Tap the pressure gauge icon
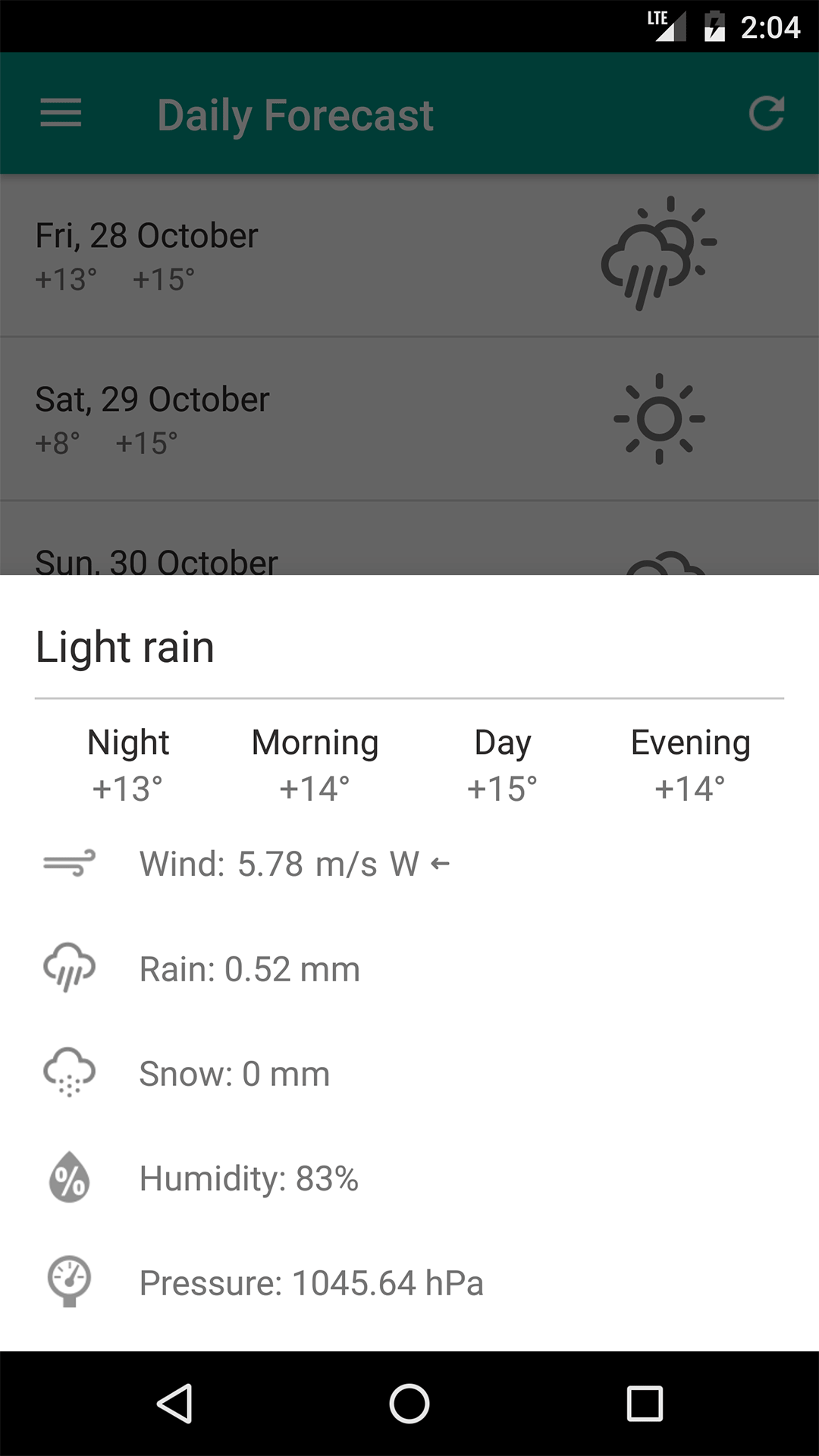Image resolution: width=819 pixels, height=1456 pixels. tap(70, 1282)
